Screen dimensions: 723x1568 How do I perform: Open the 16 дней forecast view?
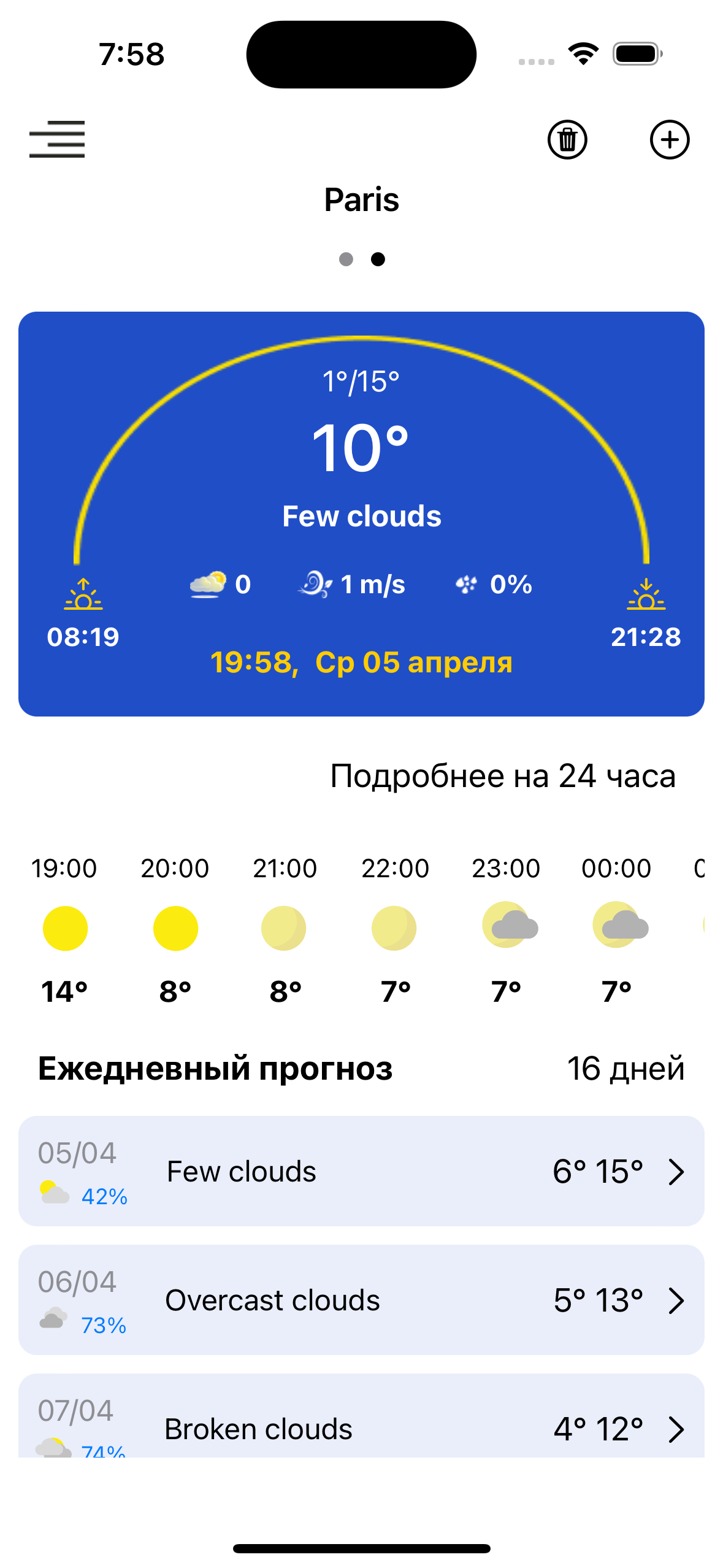pyautogui.click(x=625, y=1067)
